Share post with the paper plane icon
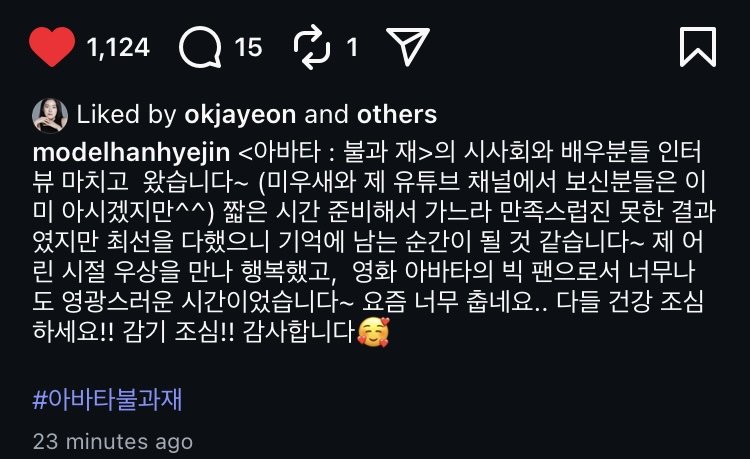 [408, 46]
